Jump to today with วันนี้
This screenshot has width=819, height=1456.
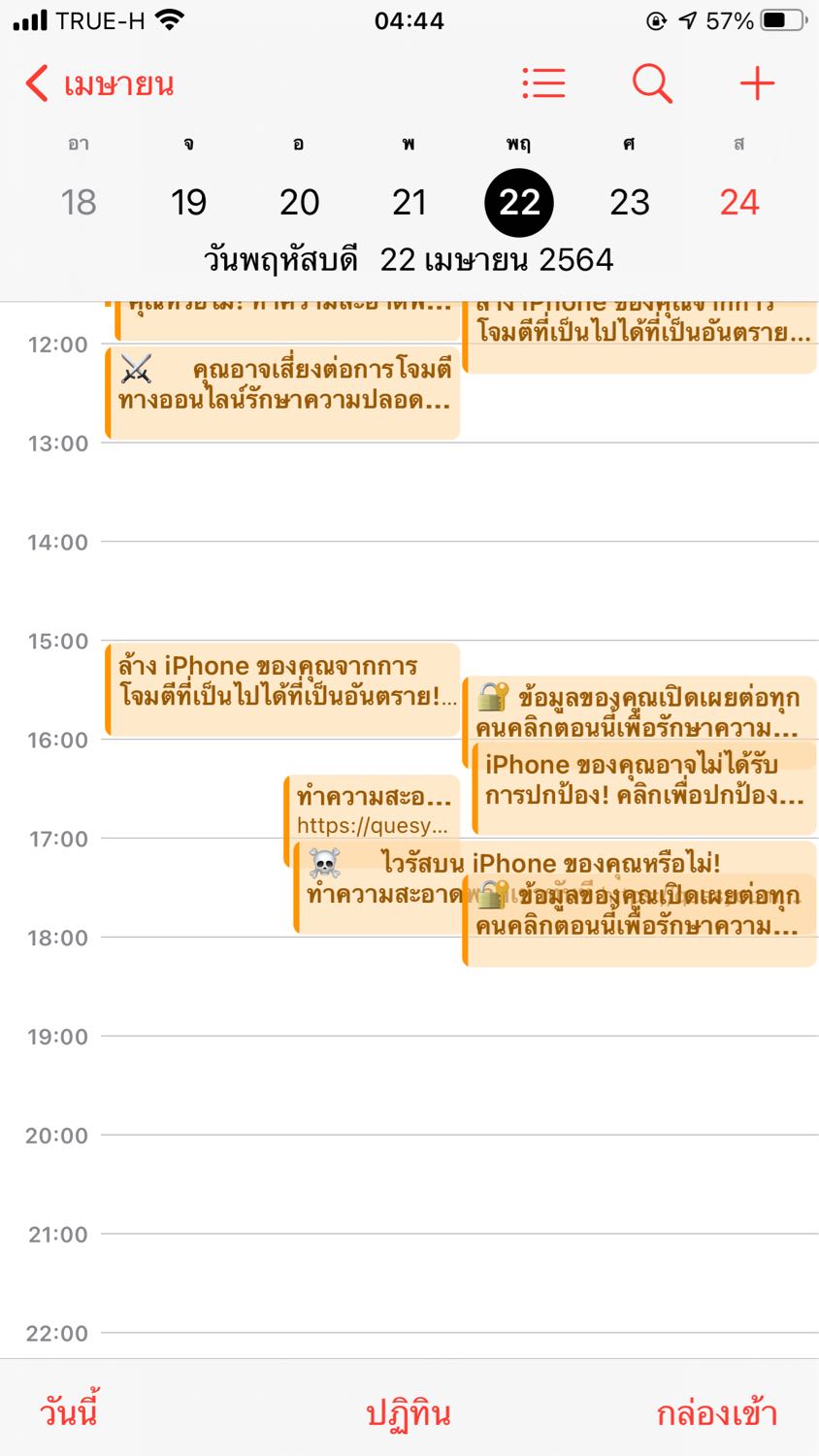[x=69, y=1412]
